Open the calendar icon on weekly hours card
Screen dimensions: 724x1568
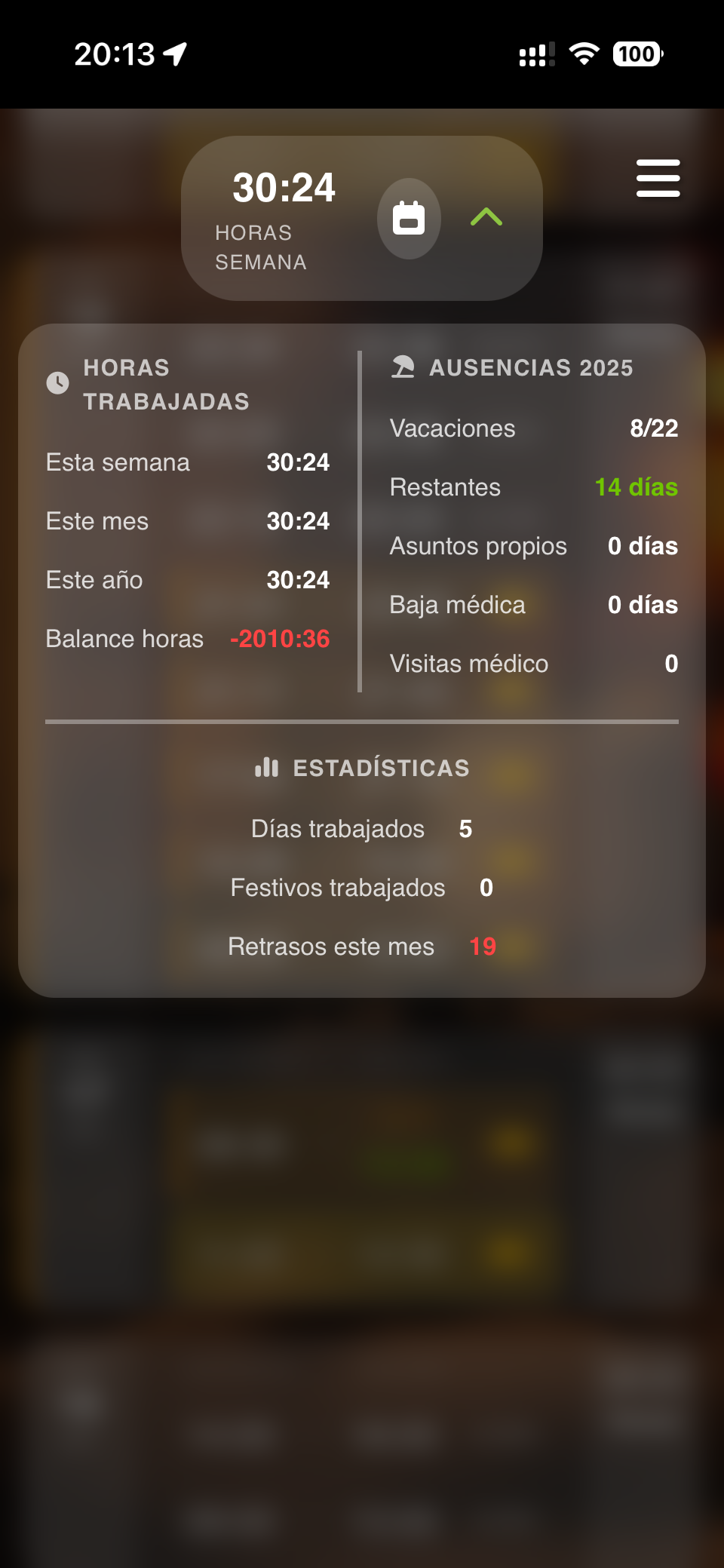point(410,218)
